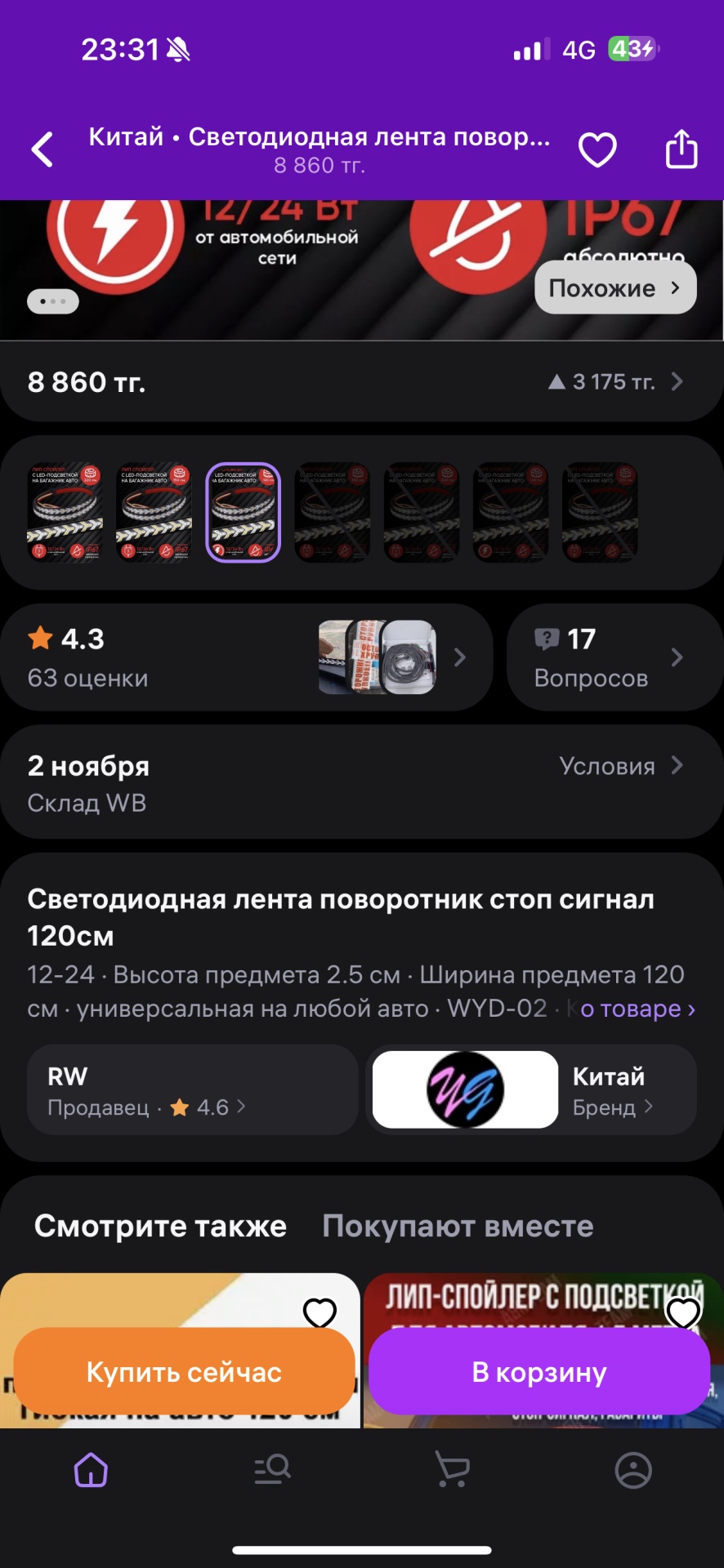
Task: Switch to the Смотрите также tab
Action: (x=160, y=1226)
